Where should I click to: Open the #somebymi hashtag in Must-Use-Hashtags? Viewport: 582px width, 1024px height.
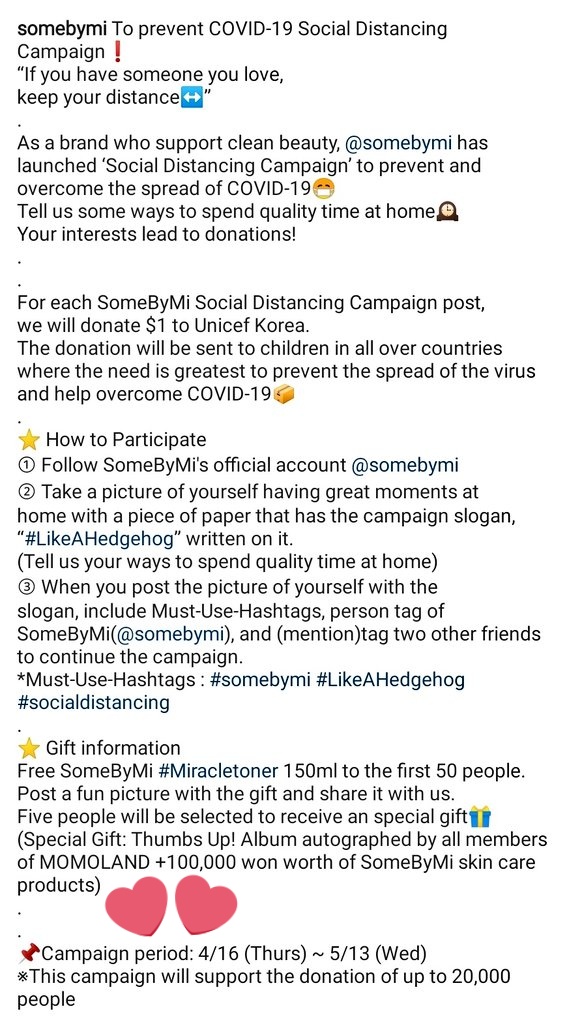click(x=260, y=680)
